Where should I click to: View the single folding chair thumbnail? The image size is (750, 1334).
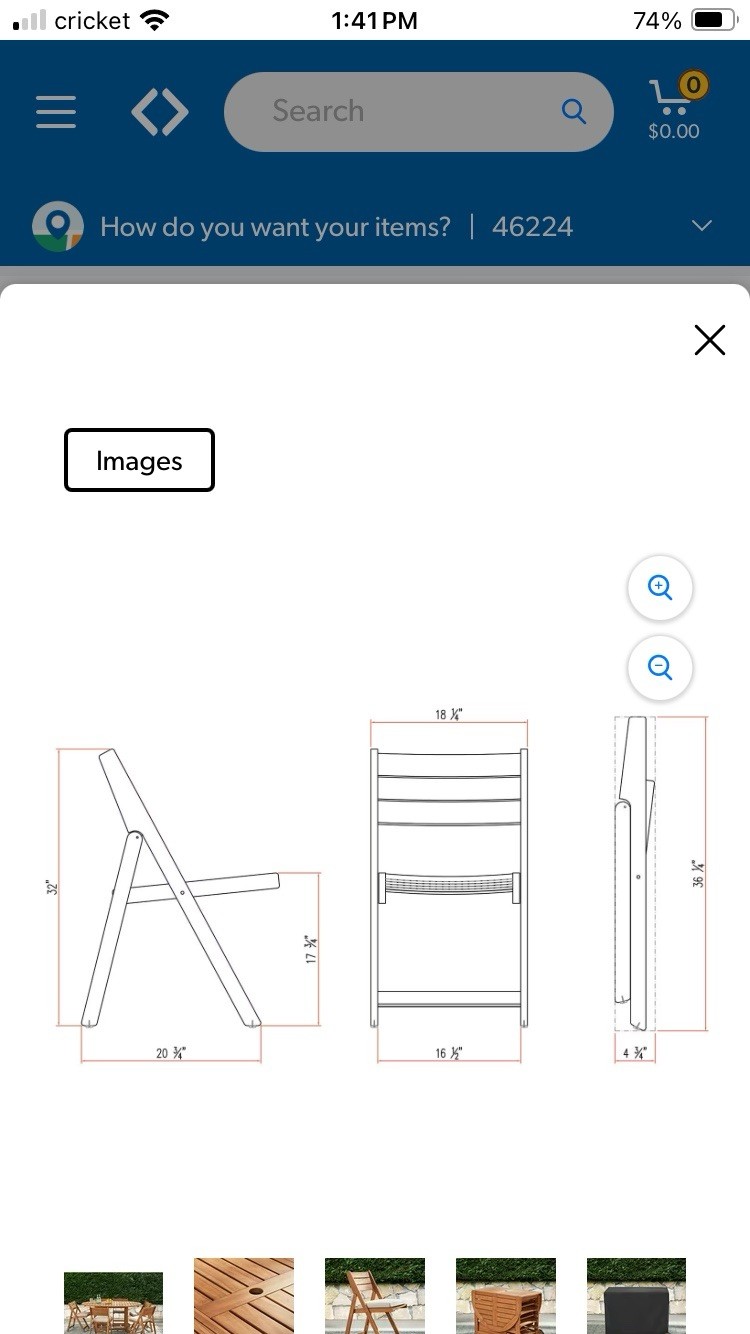coord(375,1296)
